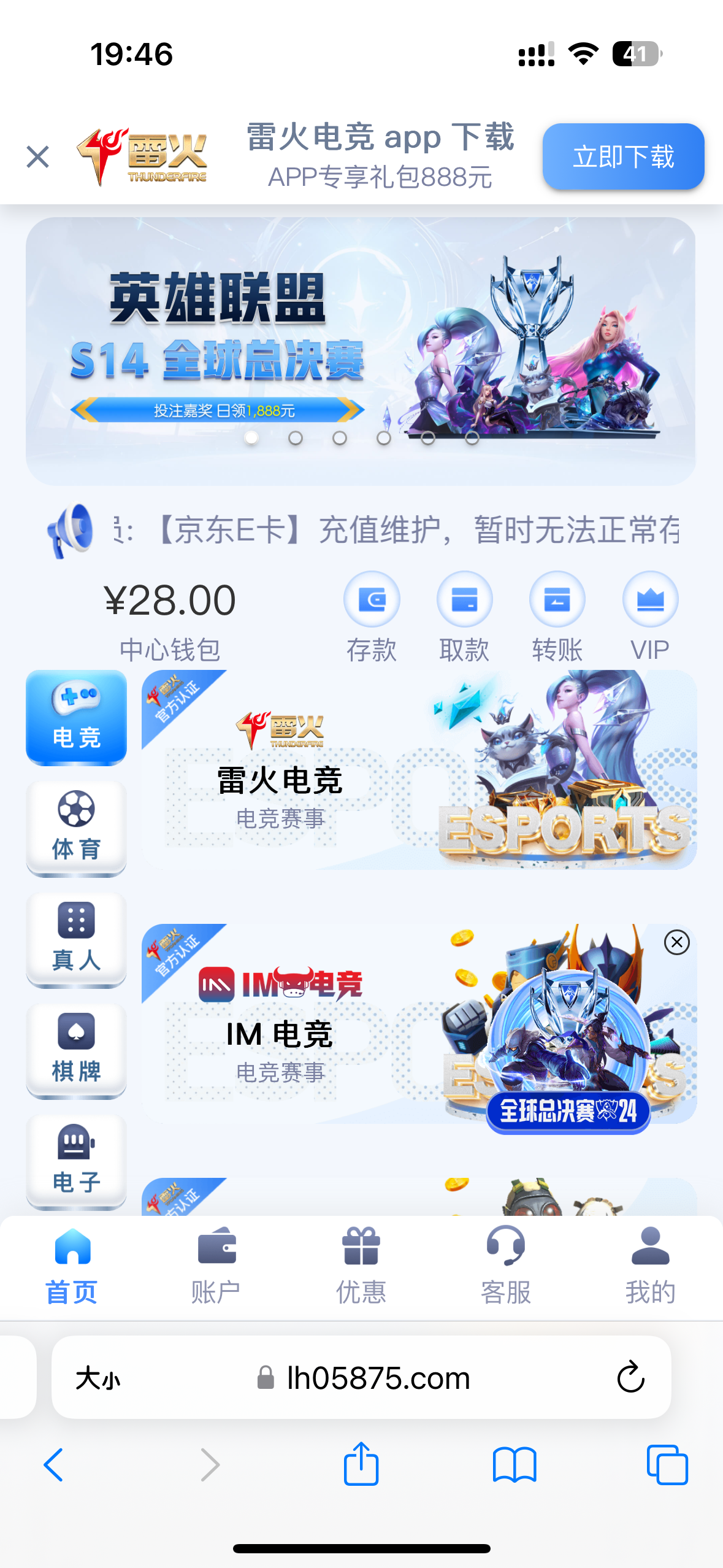Tap the 立即下载 download button

point(622,157)
